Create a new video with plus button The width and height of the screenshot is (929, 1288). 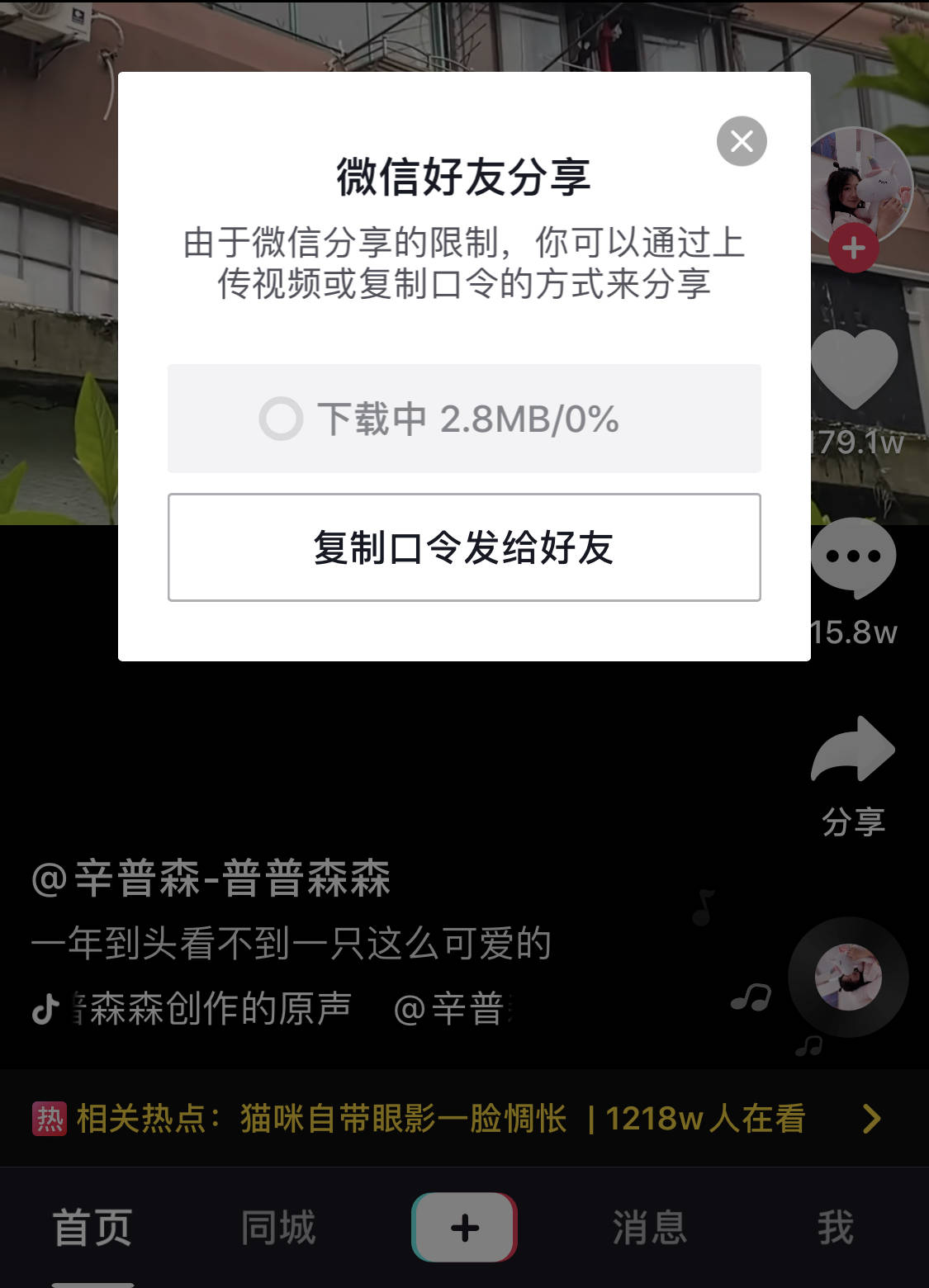pos(464,1228)
